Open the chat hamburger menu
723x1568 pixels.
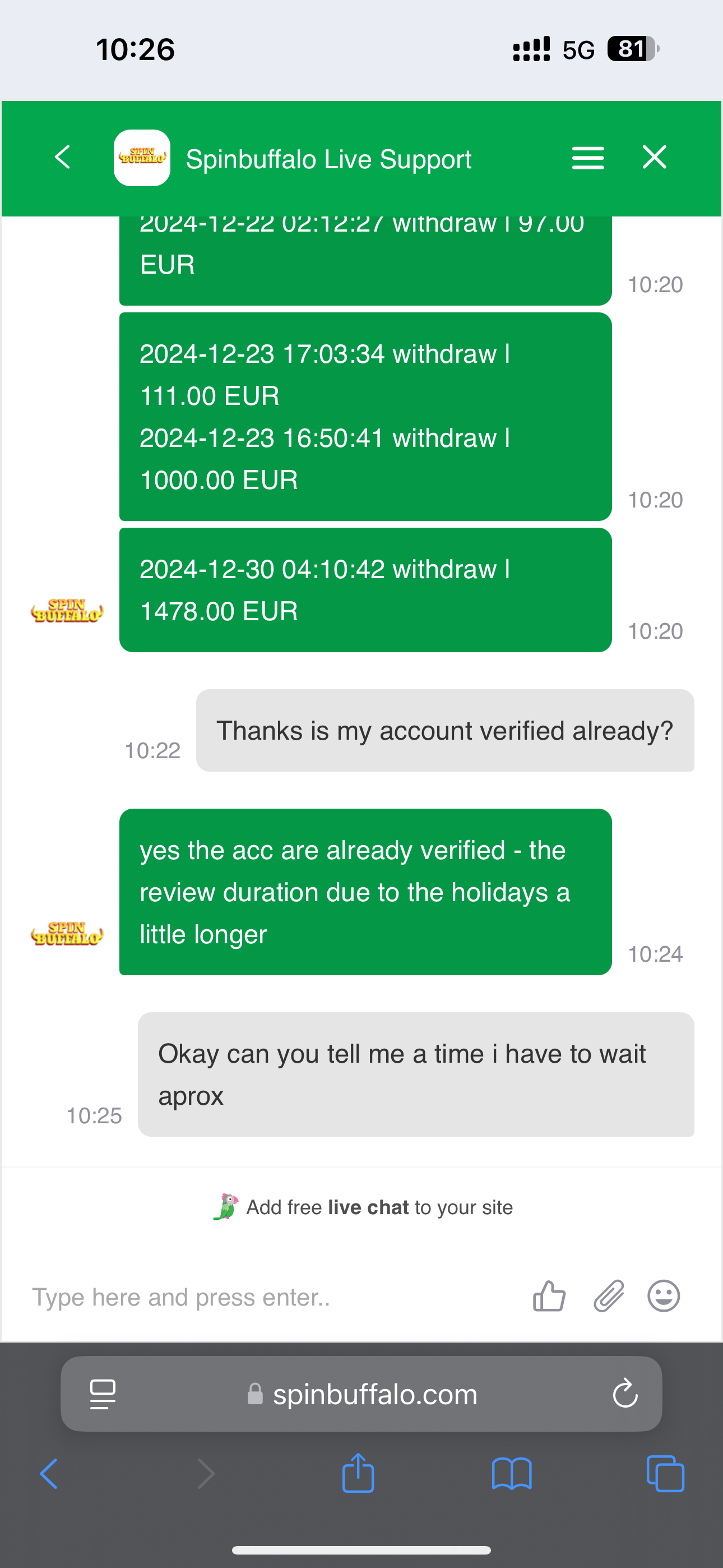coord(588,158)
